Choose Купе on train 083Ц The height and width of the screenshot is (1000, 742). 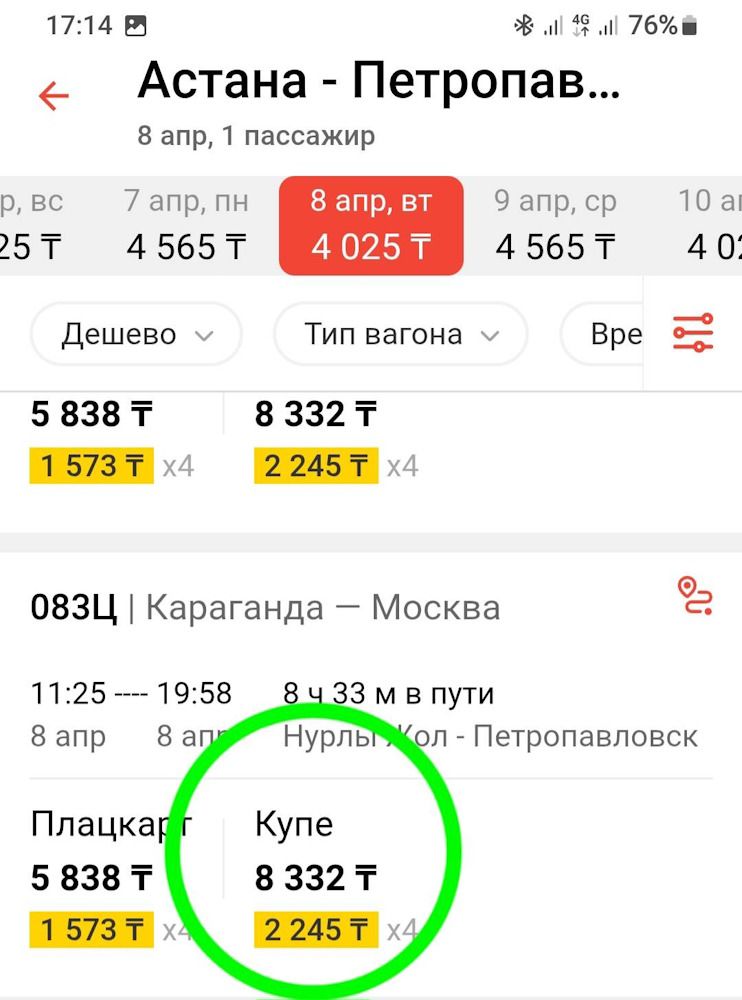(315, 878)
